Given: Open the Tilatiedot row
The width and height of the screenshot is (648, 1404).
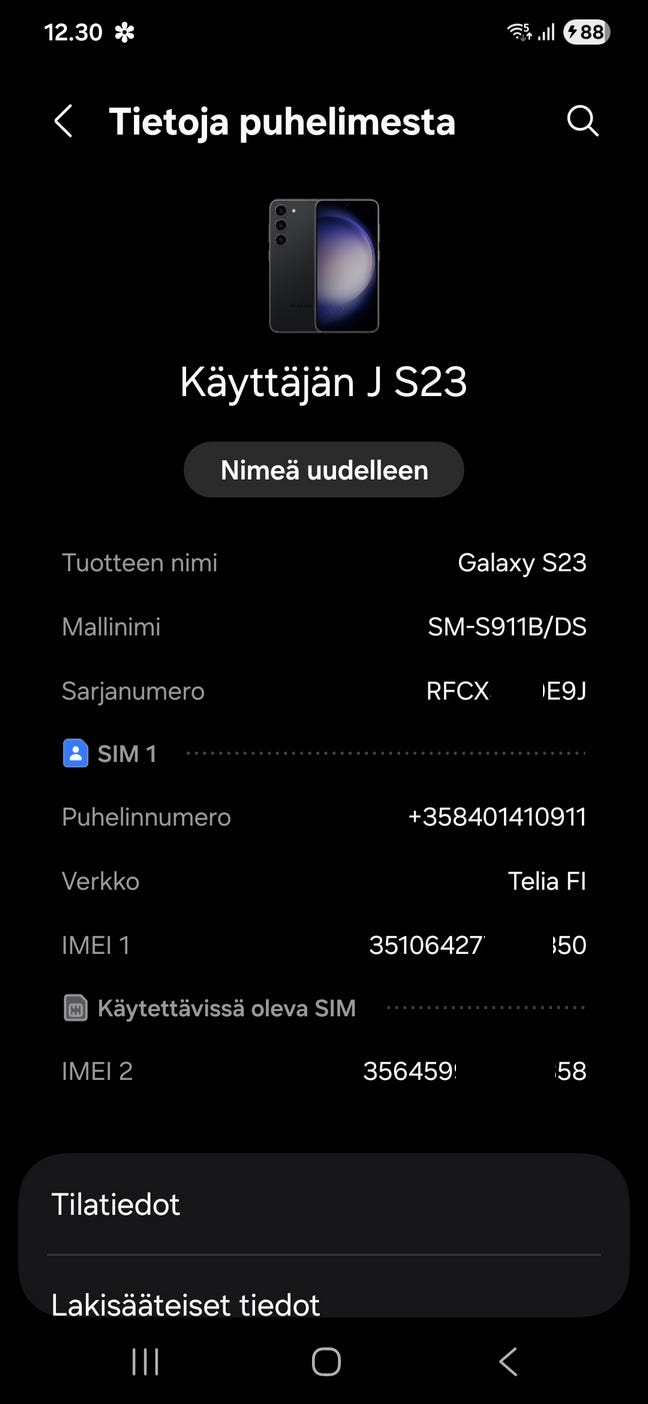Looking at the screenshot, I should [324, 1204].
